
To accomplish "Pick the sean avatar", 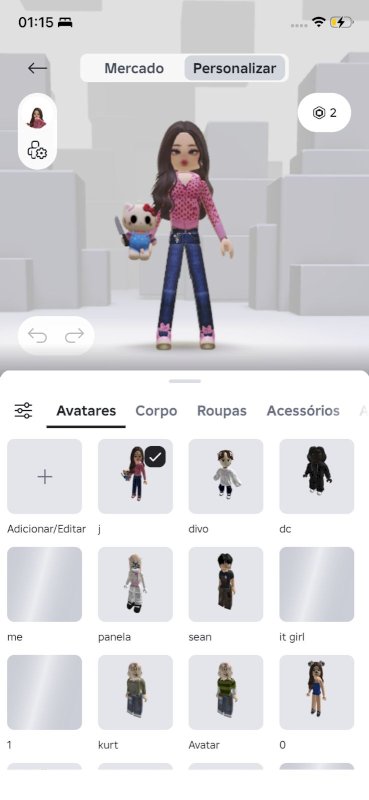I will tap(226, 585).
